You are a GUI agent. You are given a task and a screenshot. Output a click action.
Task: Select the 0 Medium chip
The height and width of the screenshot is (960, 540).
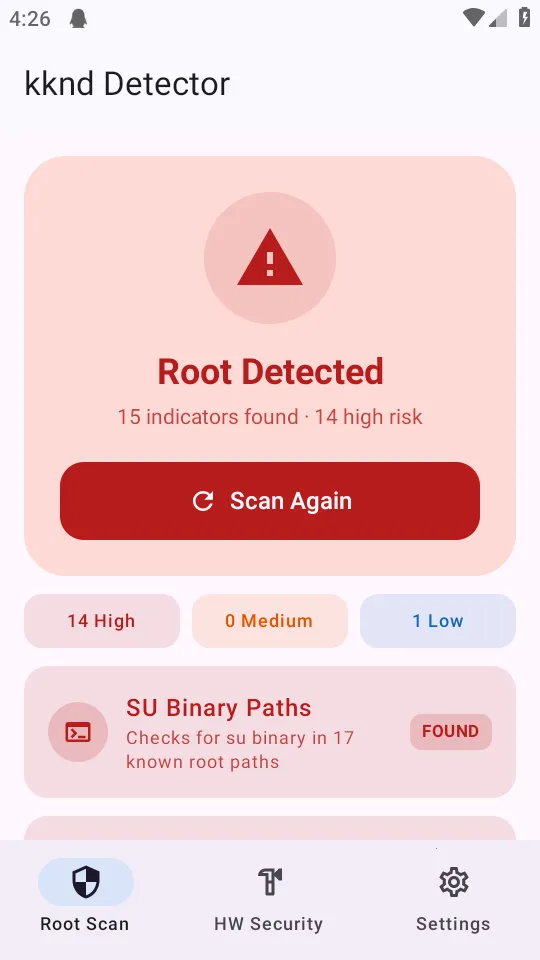tap(270, 621)
